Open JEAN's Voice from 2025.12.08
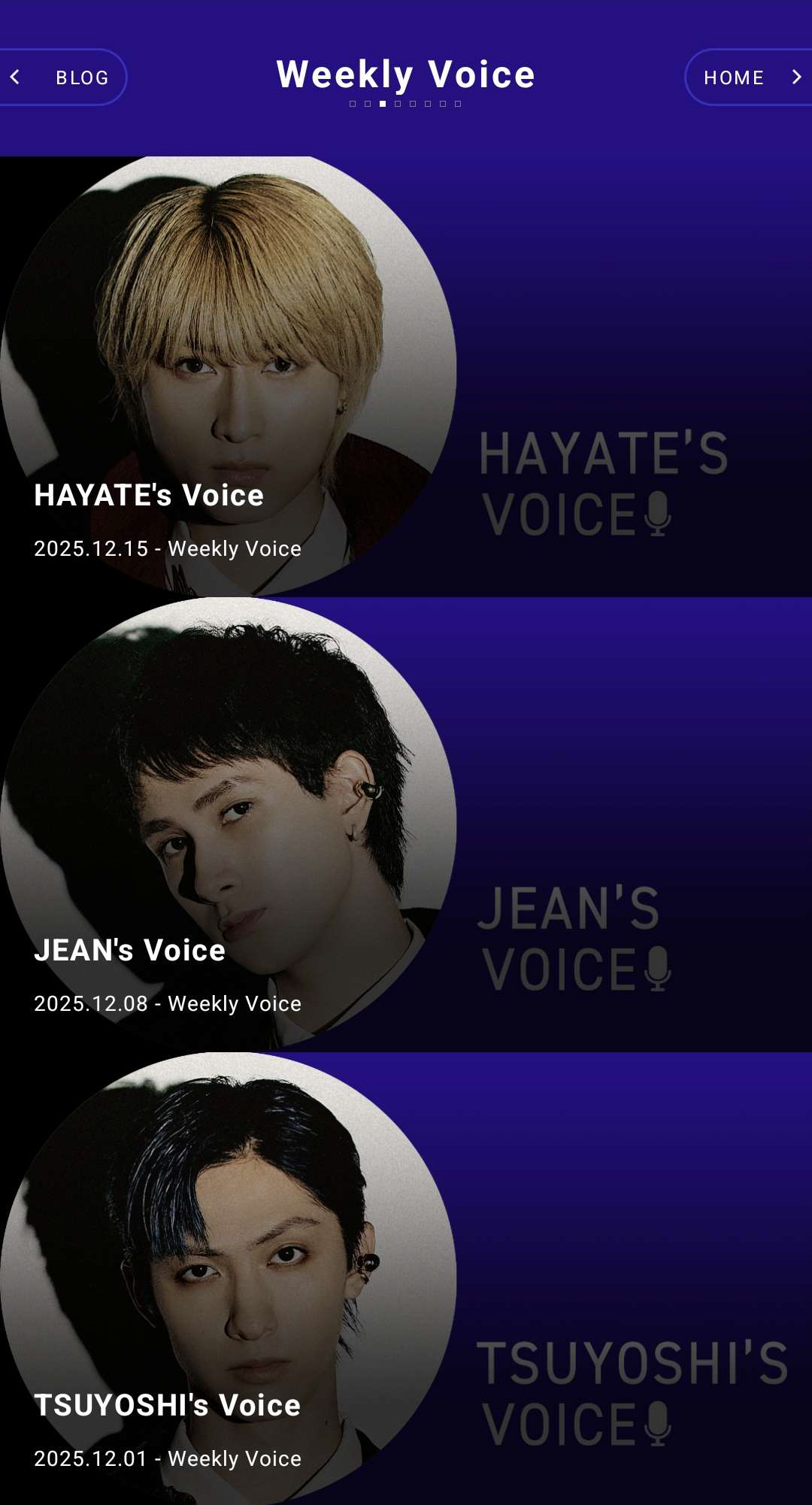The width and height of the screenshot is (812, 1505). click(129, 951)
